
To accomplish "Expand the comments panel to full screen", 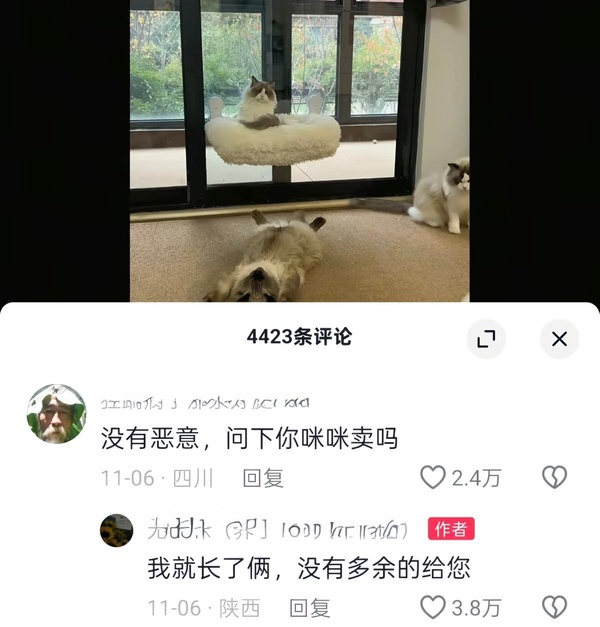I will 486,339.
